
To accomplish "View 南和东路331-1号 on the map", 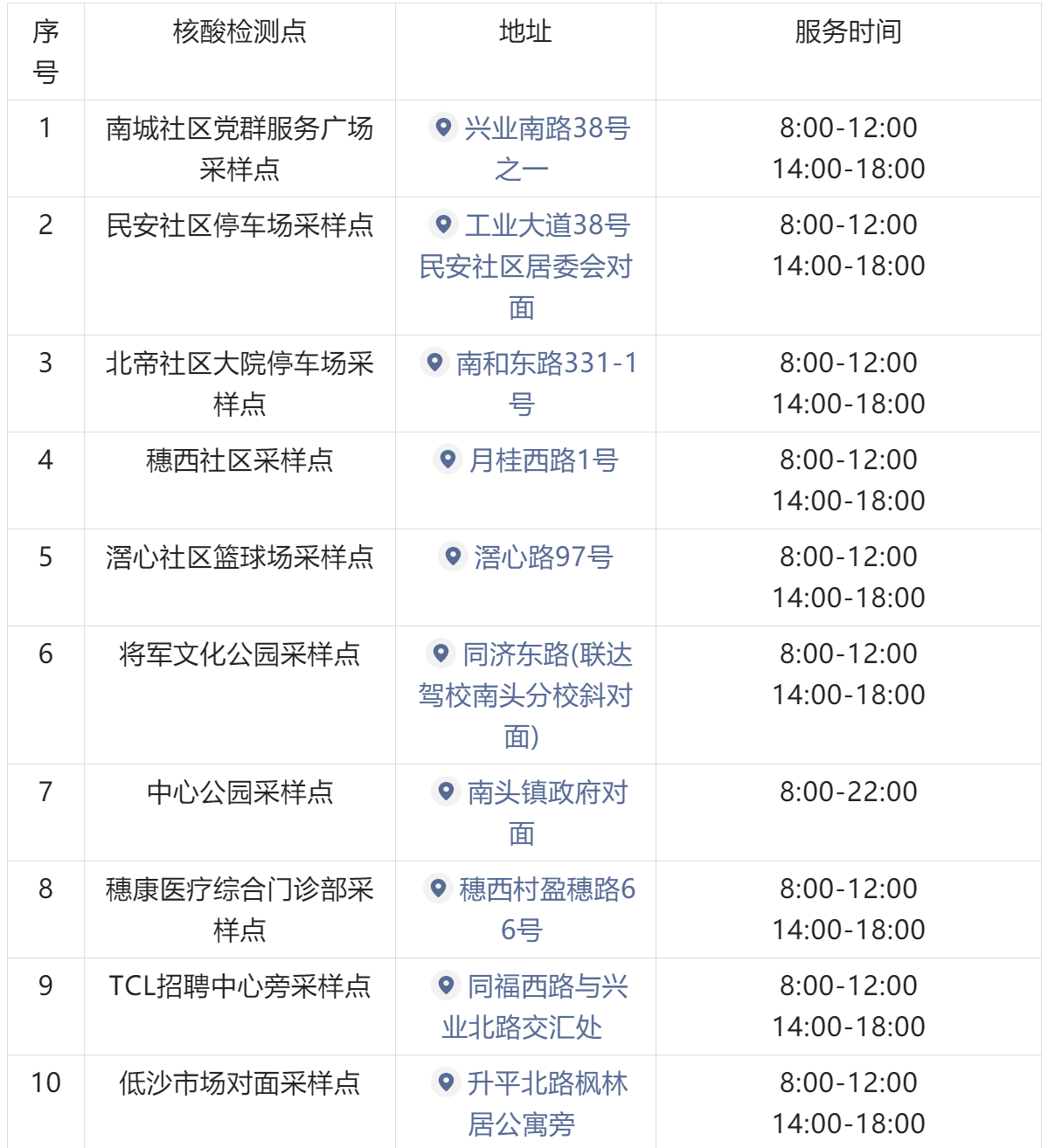I will (546, 364).
